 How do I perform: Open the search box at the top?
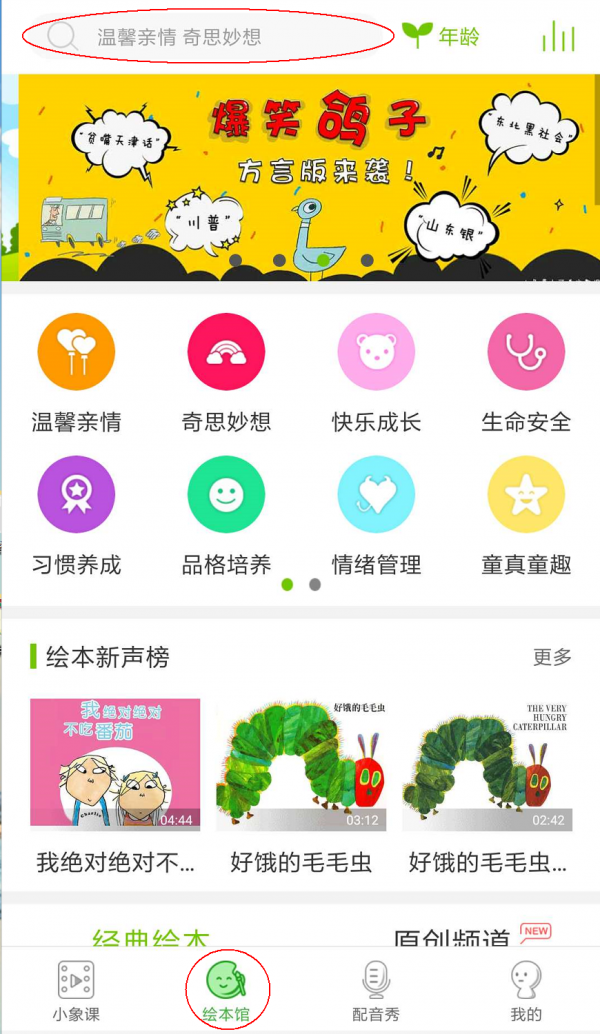pos(210,37)
